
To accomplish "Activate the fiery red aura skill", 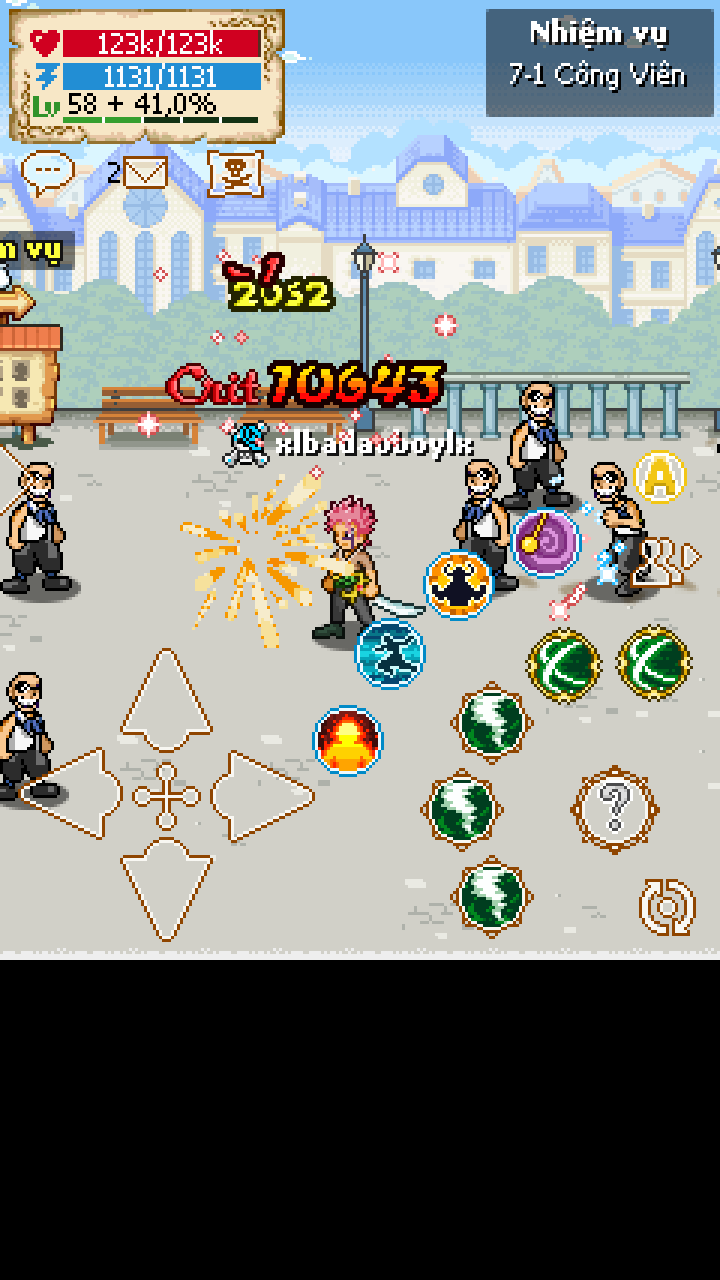I will pyautogui.click(x=348, y=741).
